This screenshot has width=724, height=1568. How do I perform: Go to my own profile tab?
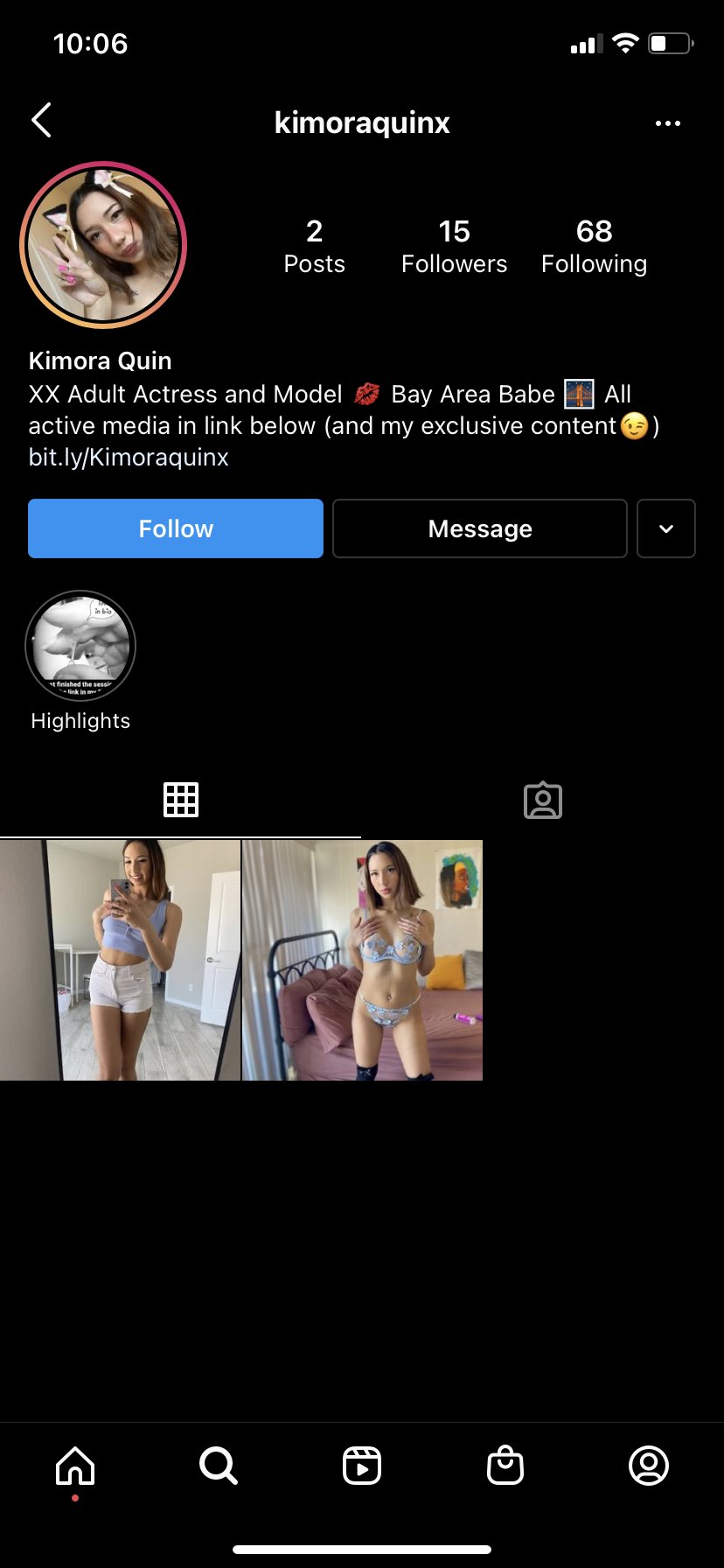click(x=648, y=1465)
